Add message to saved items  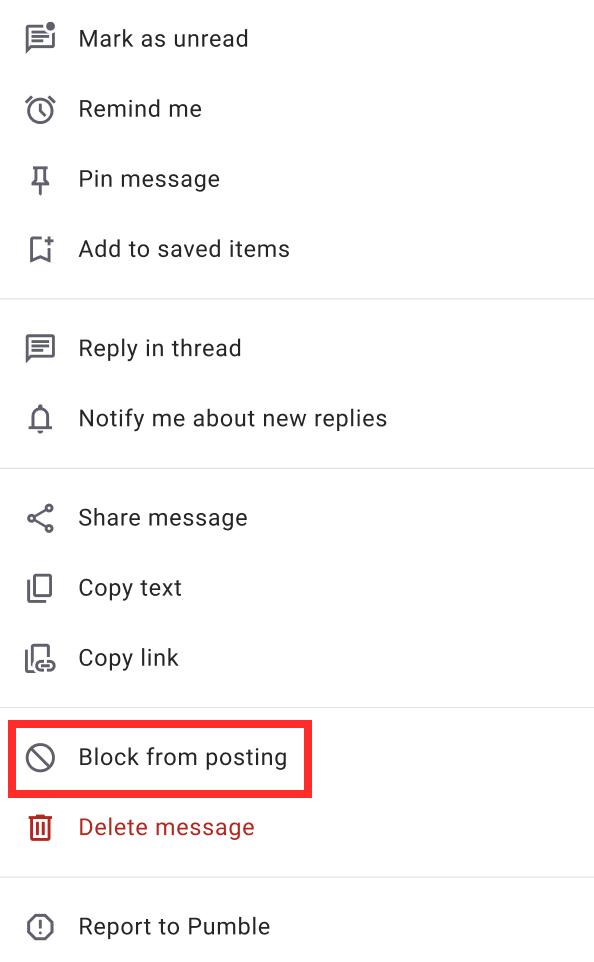point(297,249)
